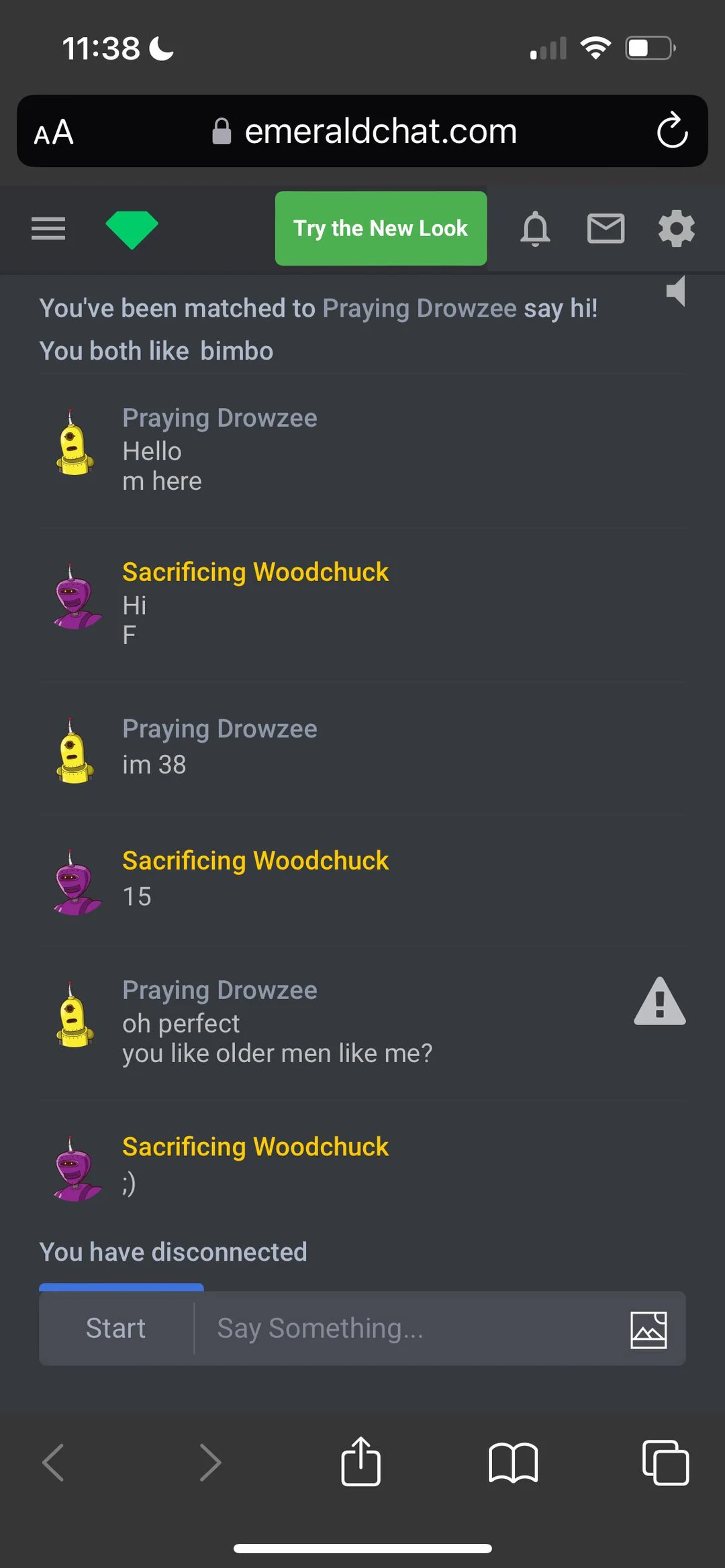Open the Emerald Chat hamburger menu
725x1568 pixels.
coord(48,228)
